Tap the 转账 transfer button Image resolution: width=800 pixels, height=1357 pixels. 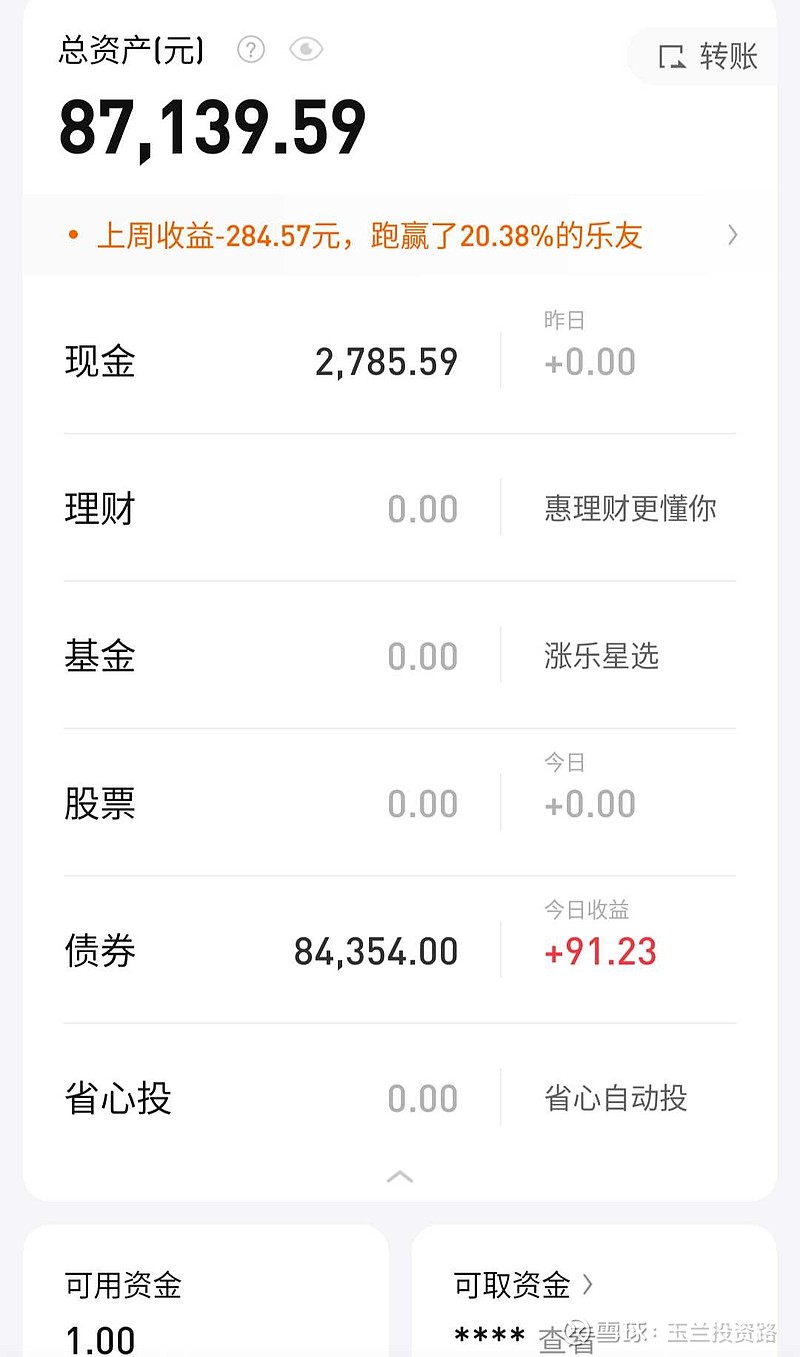pos(708,56)
